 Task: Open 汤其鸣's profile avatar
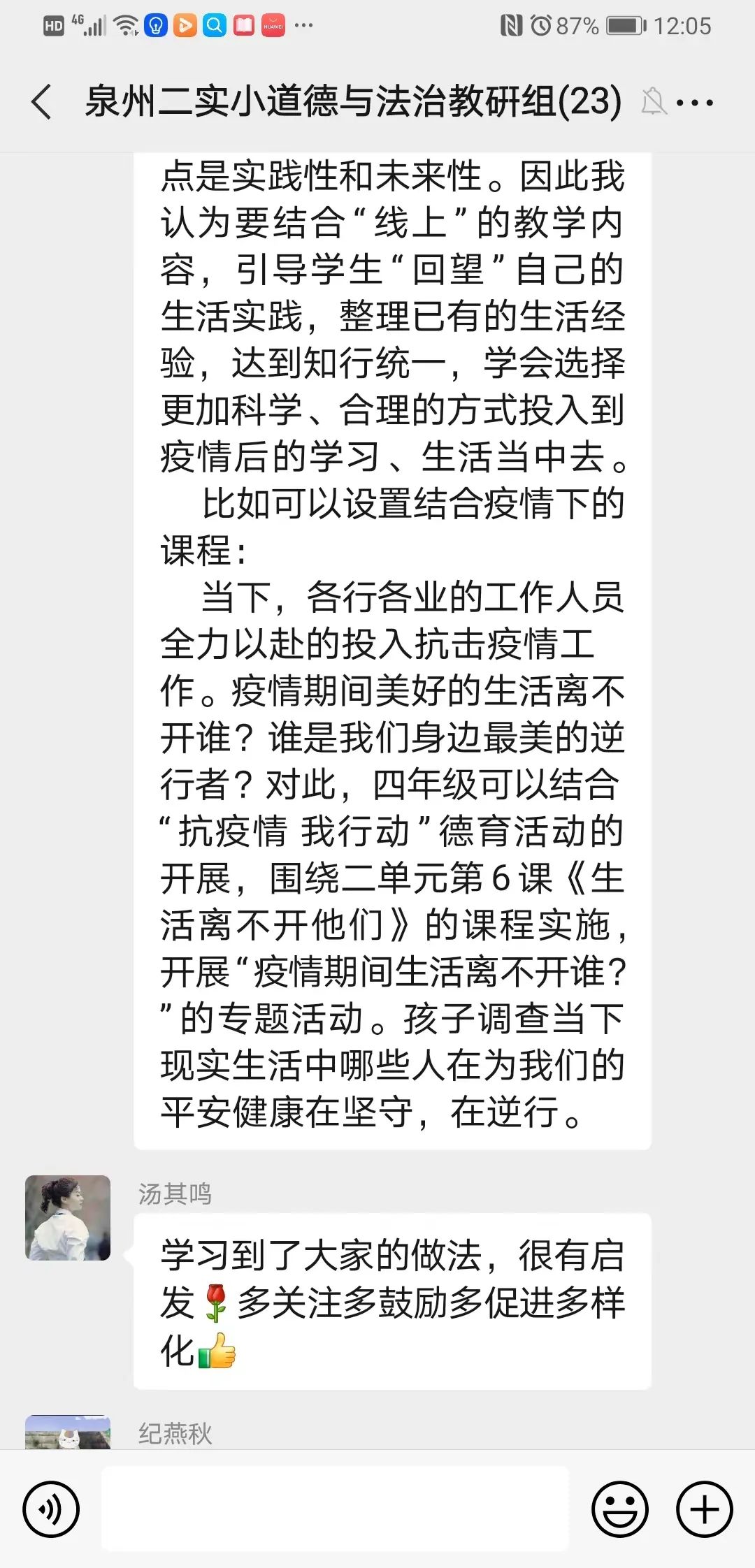[x=68, y=1218]
